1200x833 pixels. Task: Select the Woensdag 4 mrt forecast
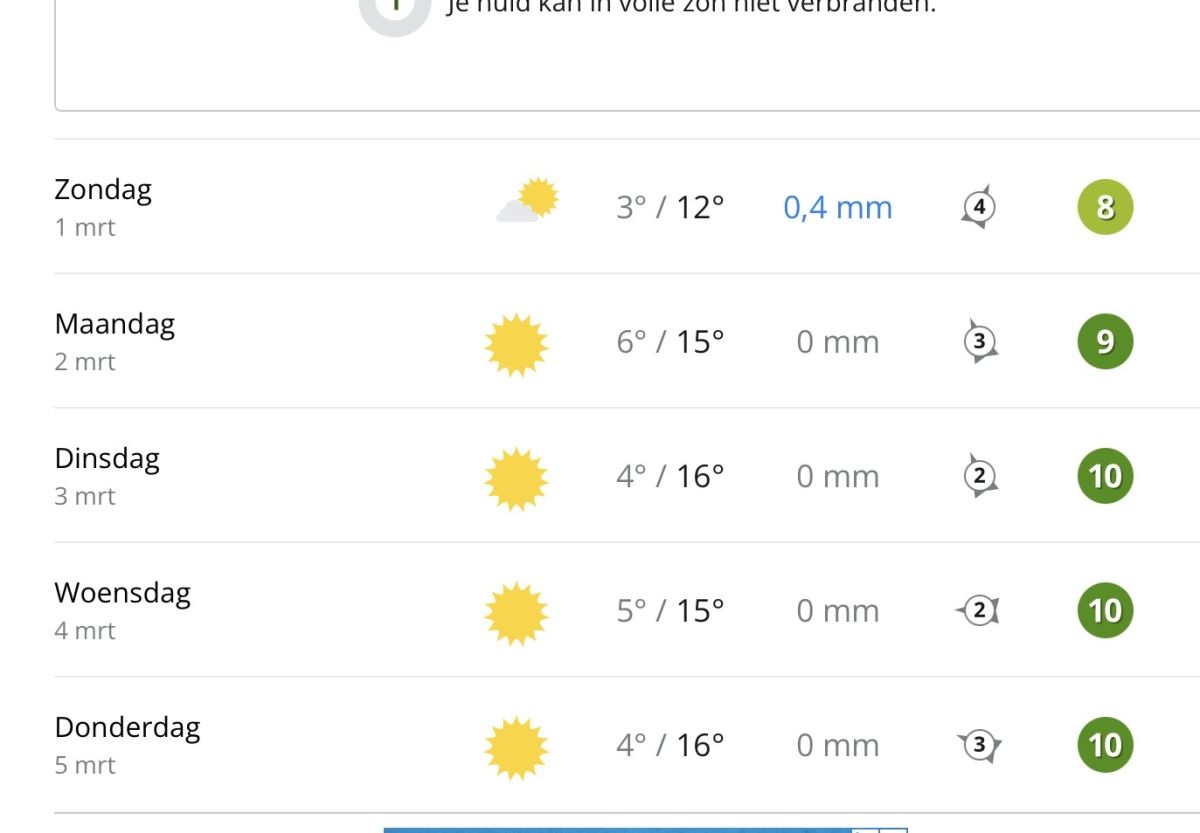click(600, 610)
